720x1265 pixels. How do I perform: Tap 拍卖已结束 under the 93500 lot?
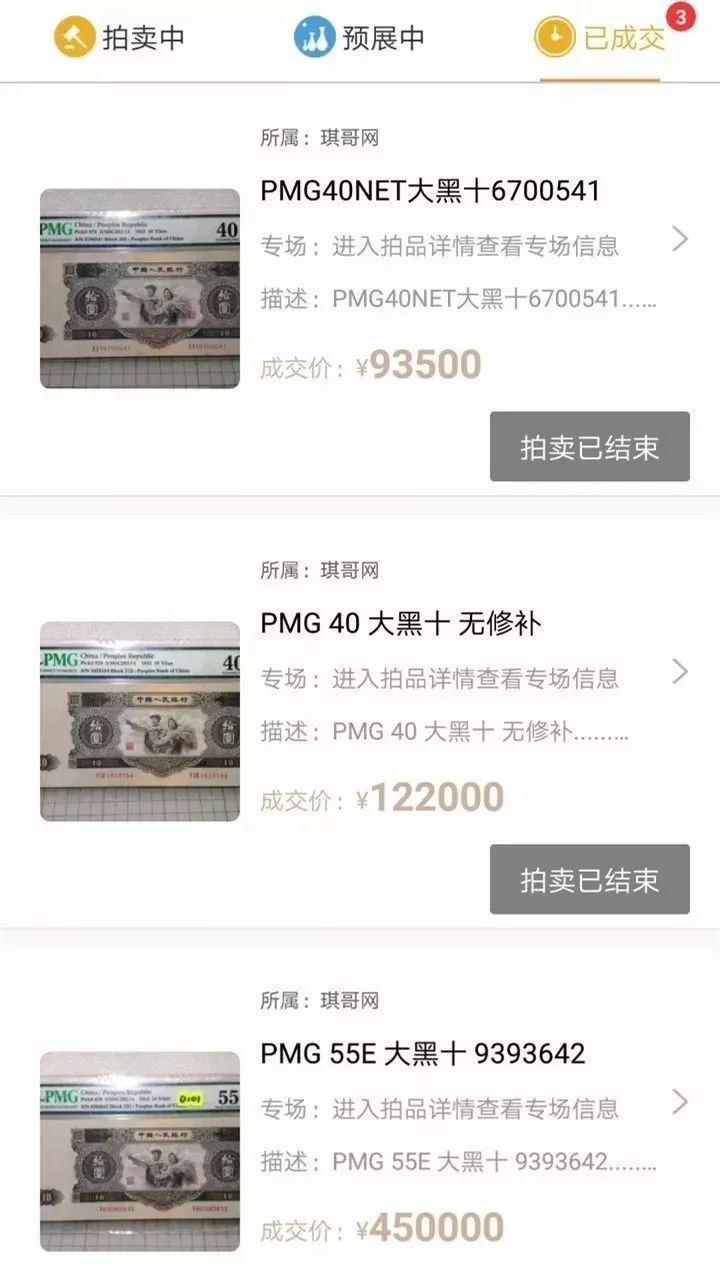click(589, 447)
